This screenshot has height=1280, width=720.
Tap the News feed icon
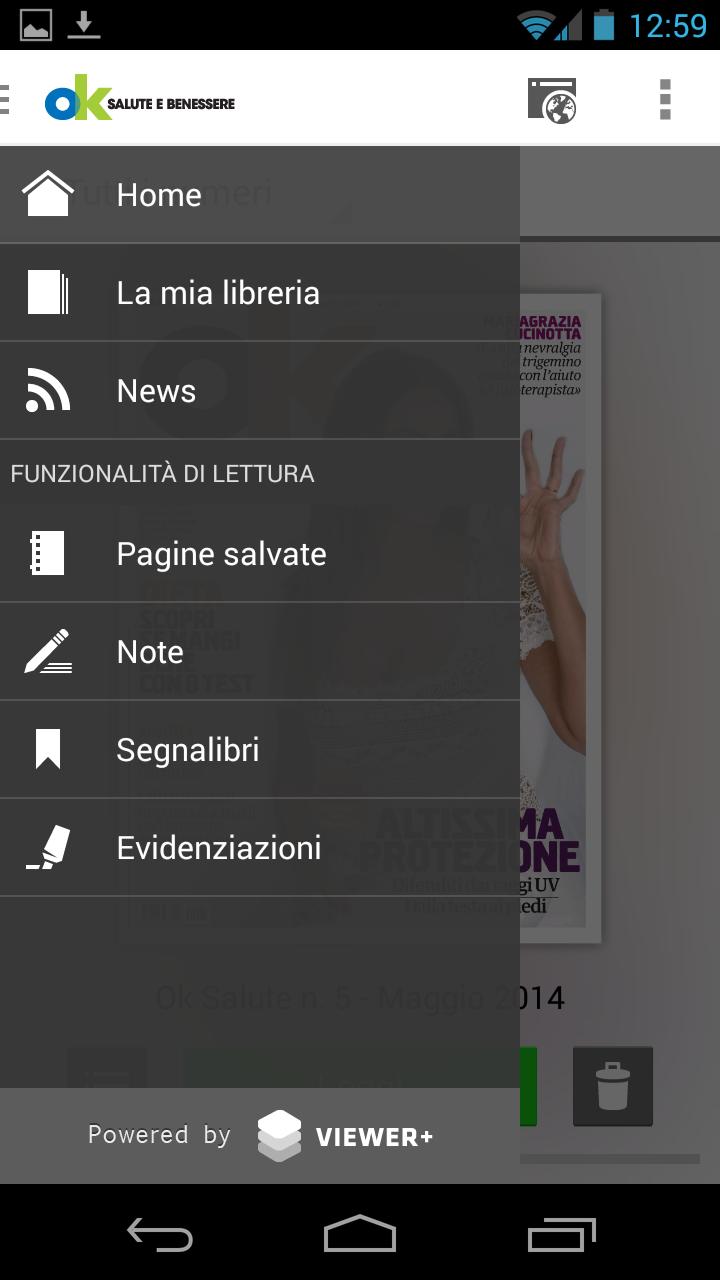48,390
